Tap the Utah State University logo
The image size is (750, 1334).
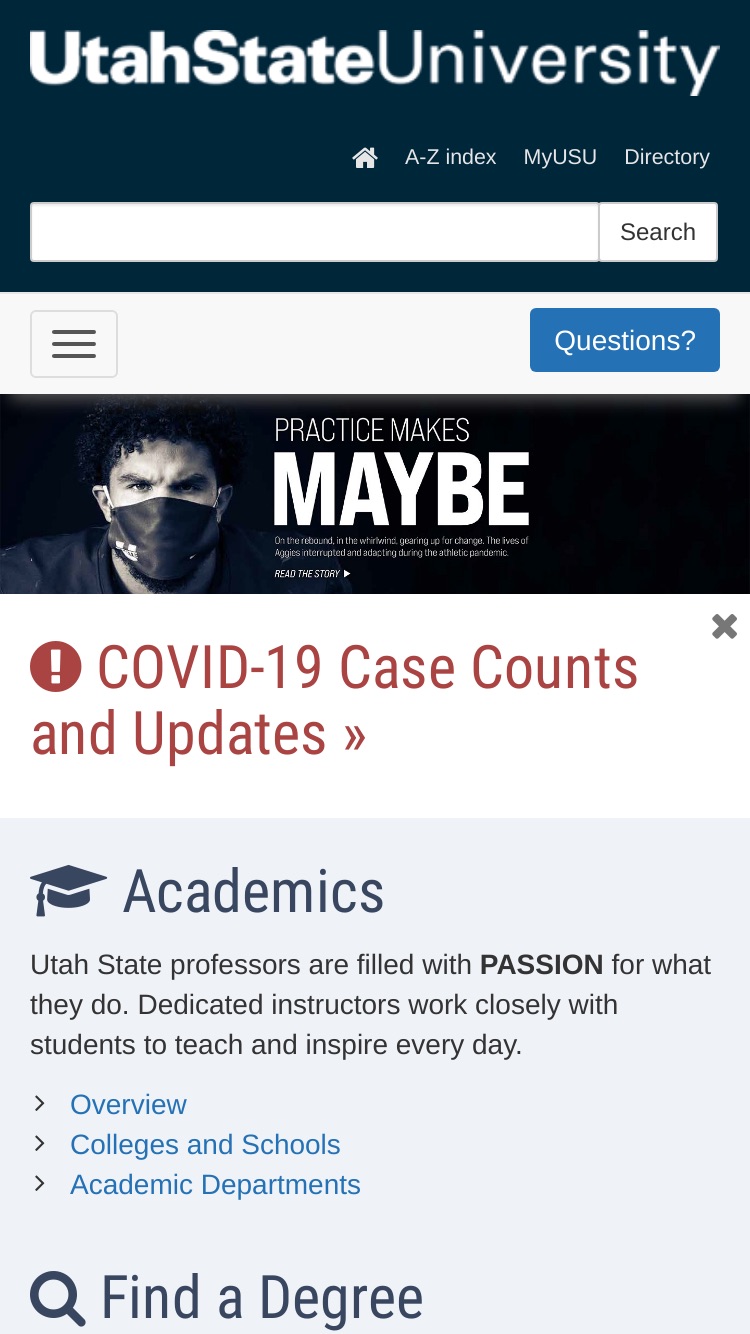click(375, 60)
